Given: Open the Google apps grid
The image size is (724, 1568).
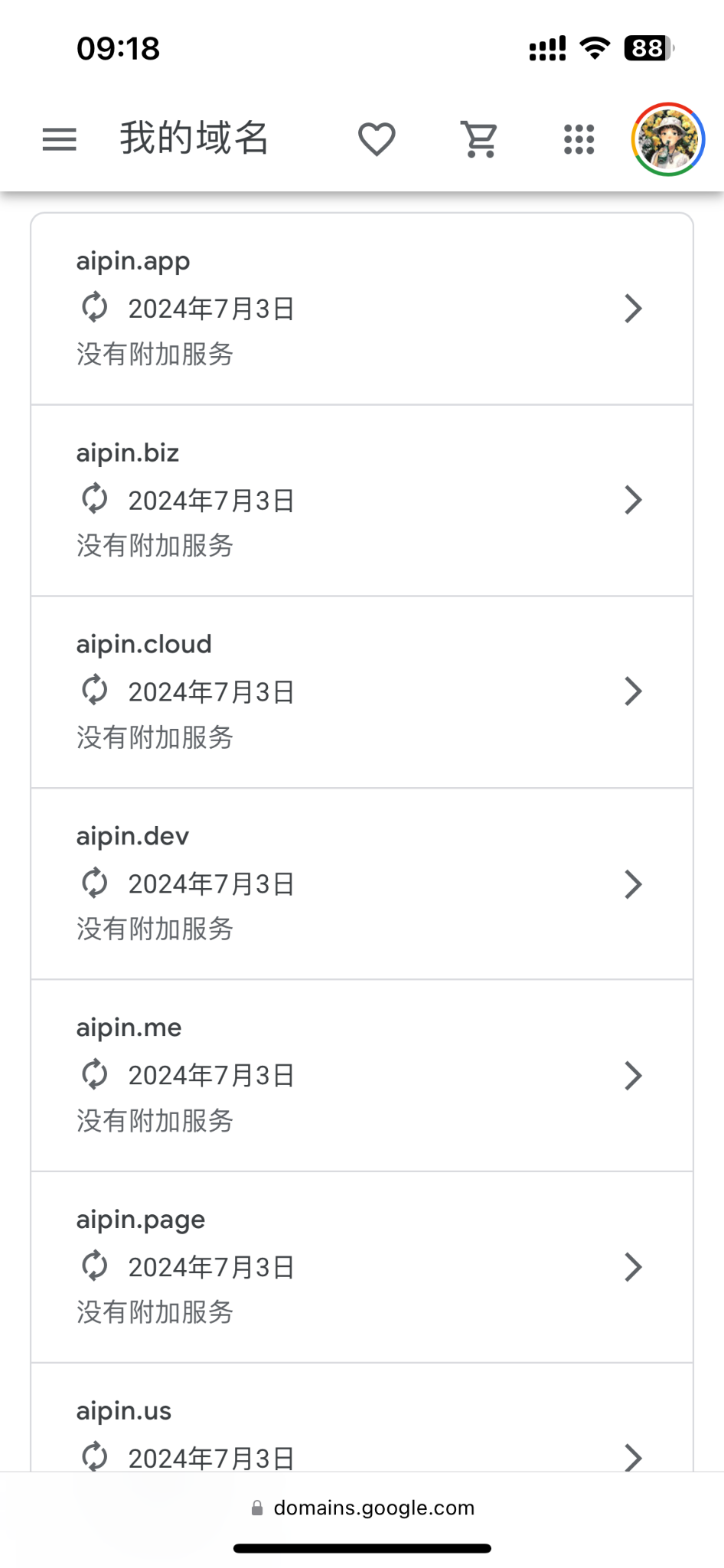Looking at the screenshot, I should 579,139.
